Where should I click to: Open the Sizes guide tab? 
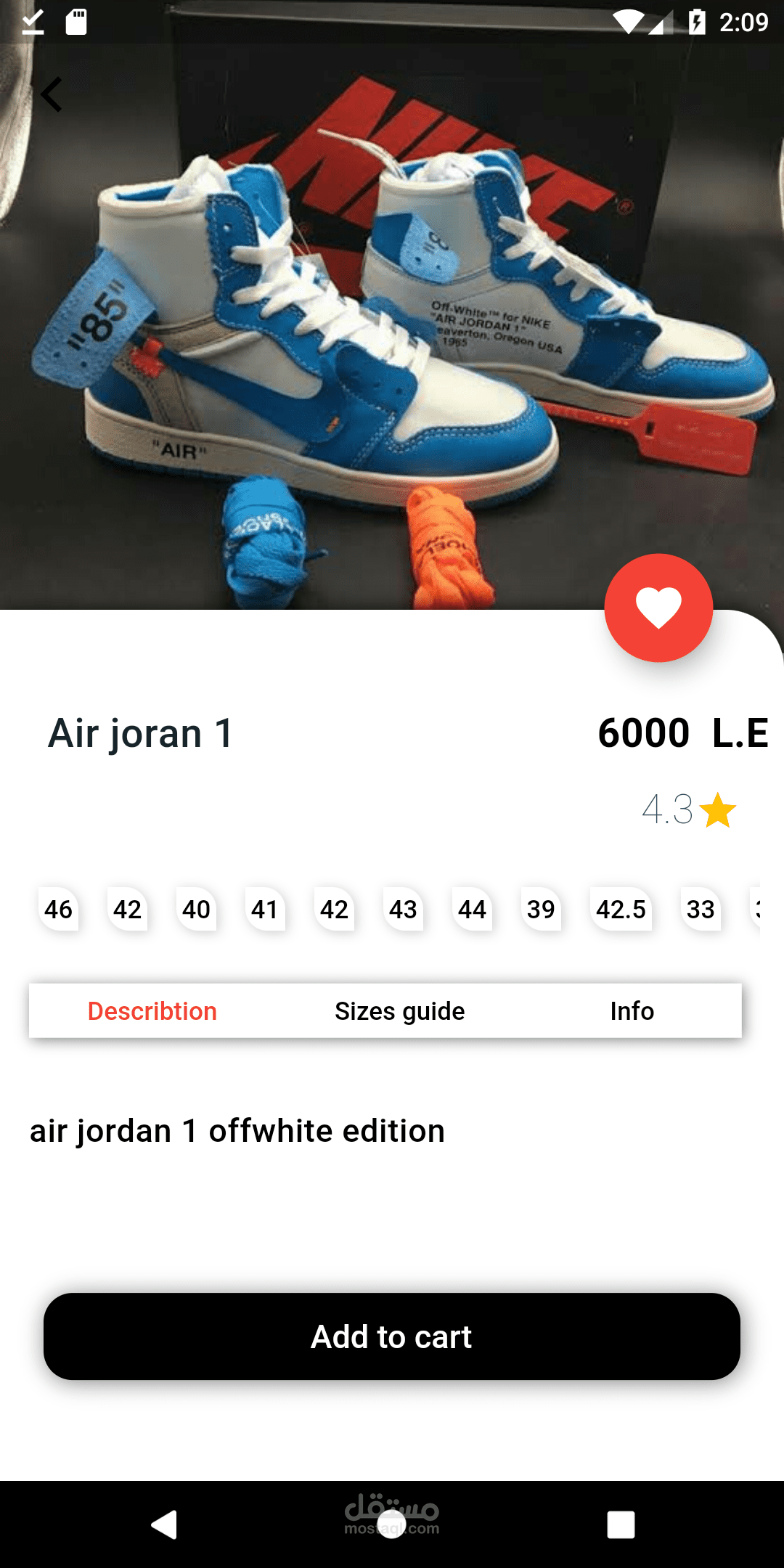[x=399, y=1010]
